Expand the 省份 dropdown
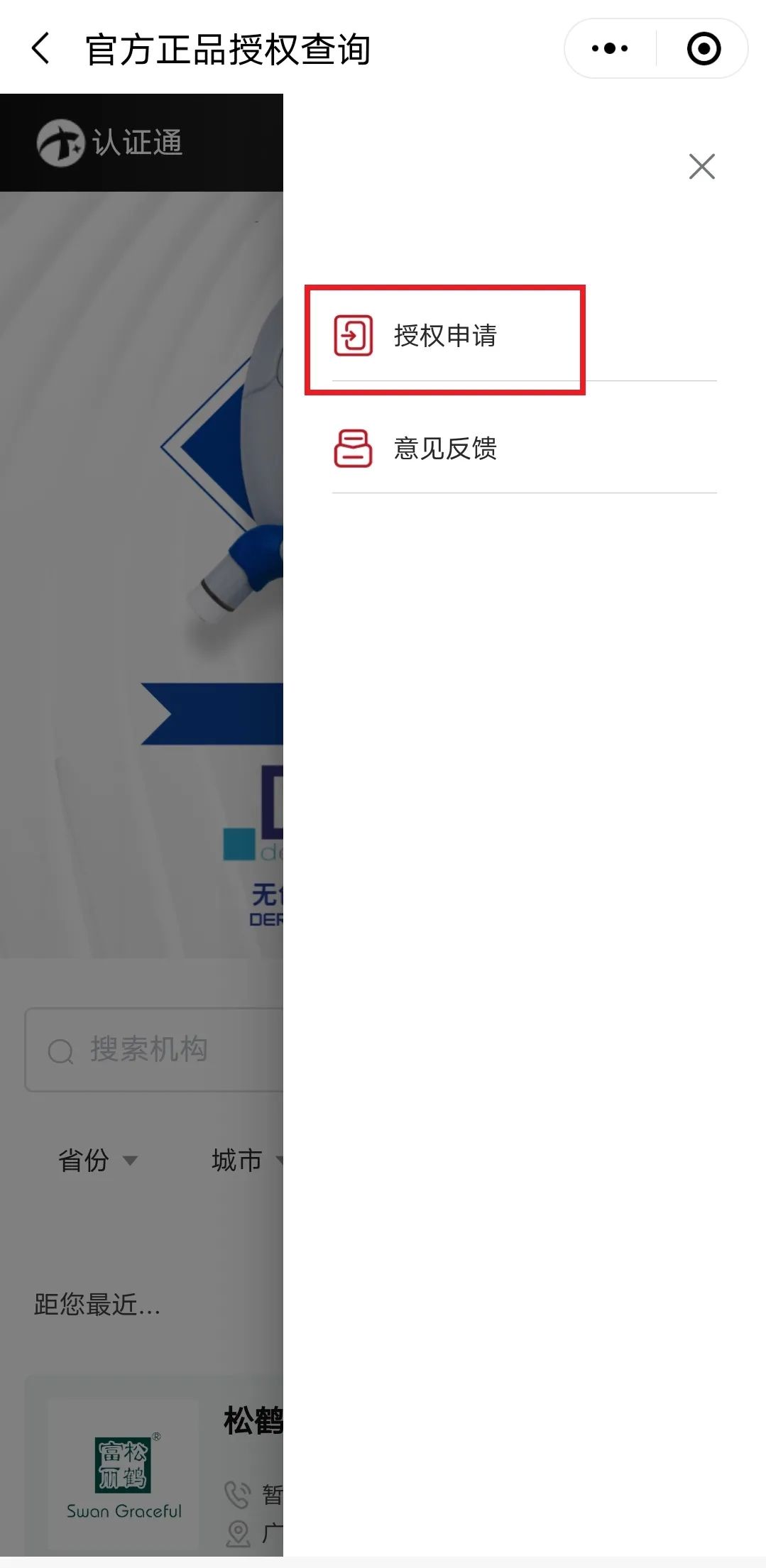Viewport: 766px width, 1568px height. tap(97, 1161)
